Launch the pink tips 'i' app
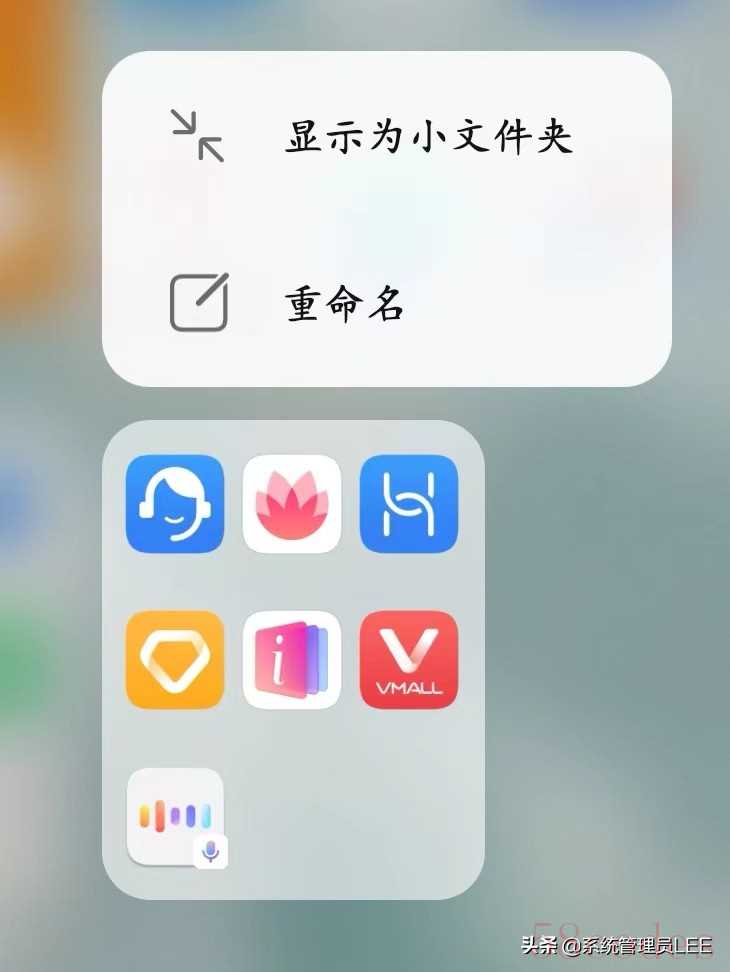730x972 pixels. [292, 660]
